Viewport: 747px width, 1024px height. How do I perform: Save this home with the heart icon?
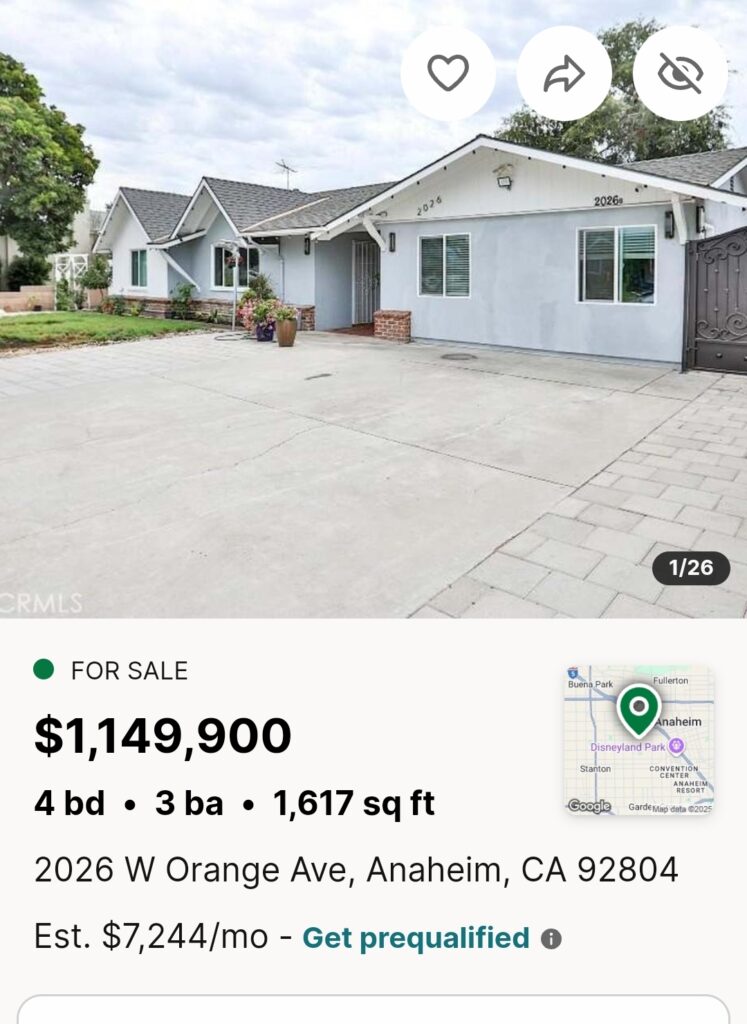pos(448,73)
